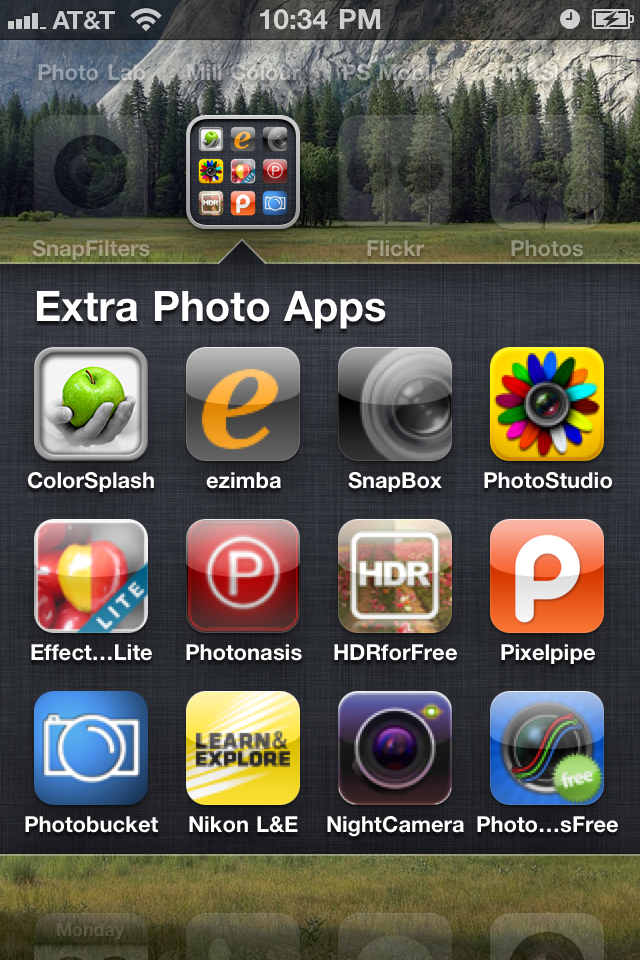Close the Extra Photo Apps folder icon
Screen dimensions: 640x960
pyautogui.click(x=243, y=172)
